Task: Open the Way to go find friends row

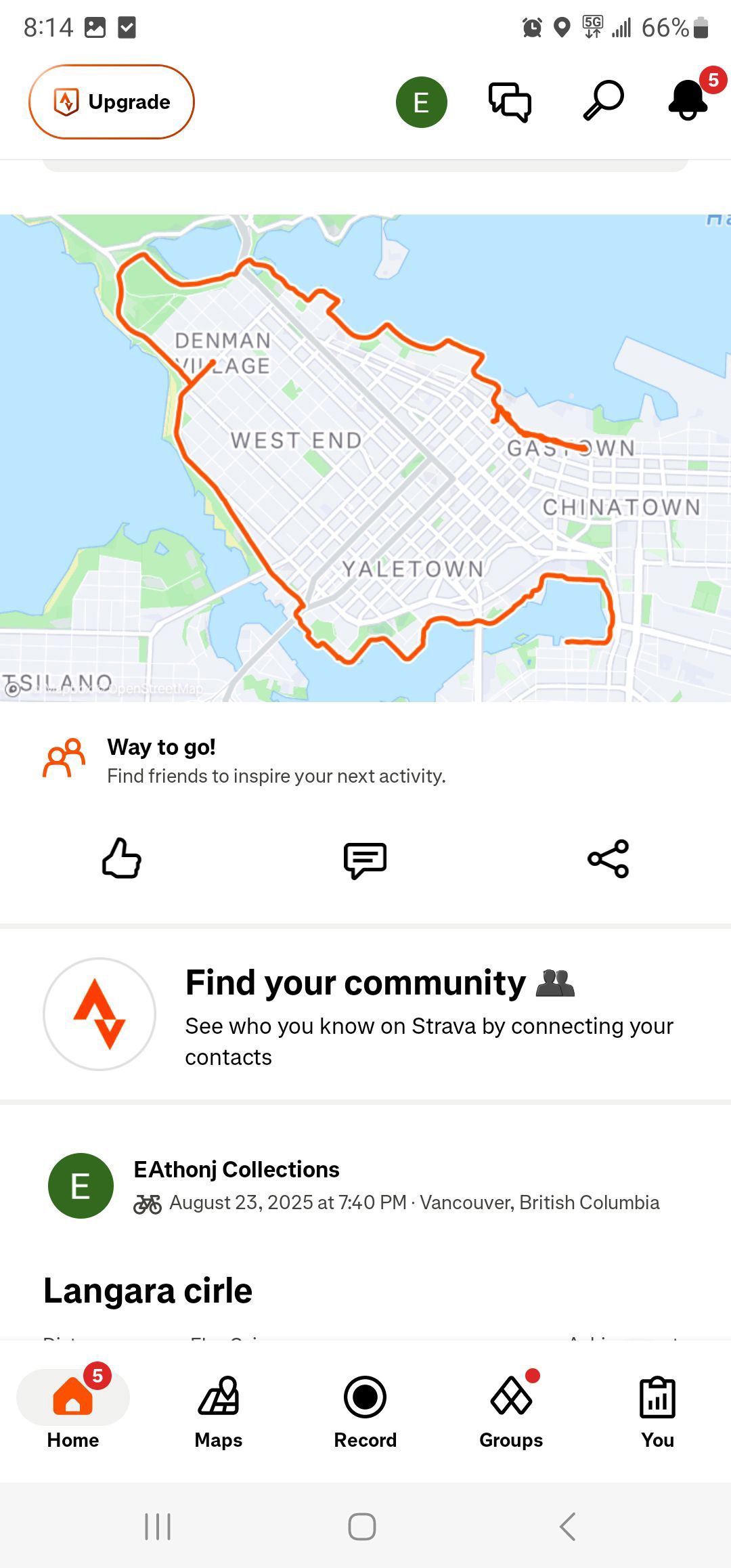Action: [x=365, y=761]
